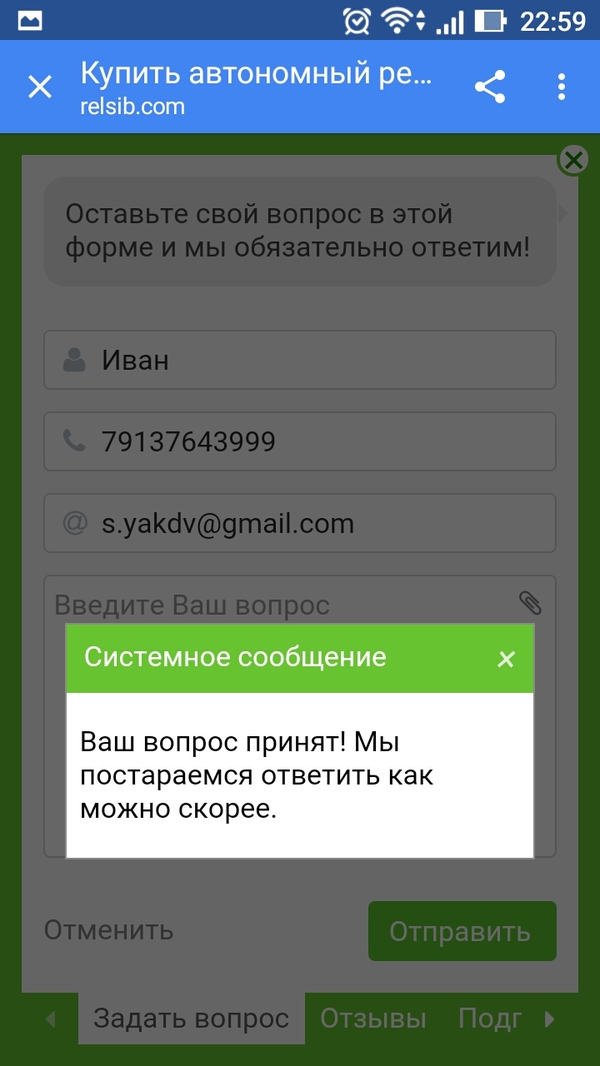Move tabs forward with the right arrow

click(x=549, y=1019)
